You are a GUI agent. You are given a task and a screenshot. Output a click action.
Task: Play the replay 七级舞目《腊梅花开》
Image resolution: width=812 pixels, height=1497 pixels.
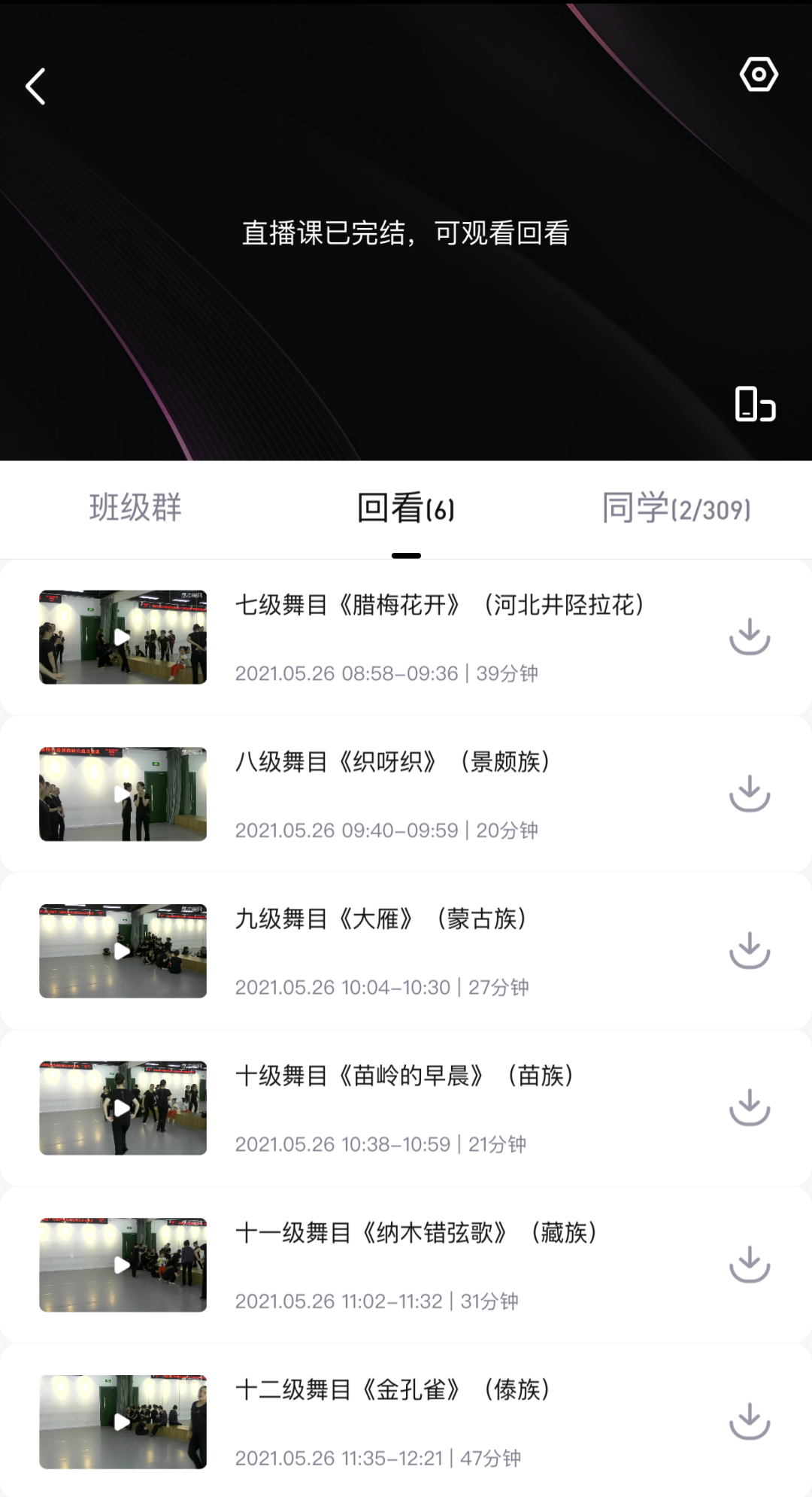(123, 637)
